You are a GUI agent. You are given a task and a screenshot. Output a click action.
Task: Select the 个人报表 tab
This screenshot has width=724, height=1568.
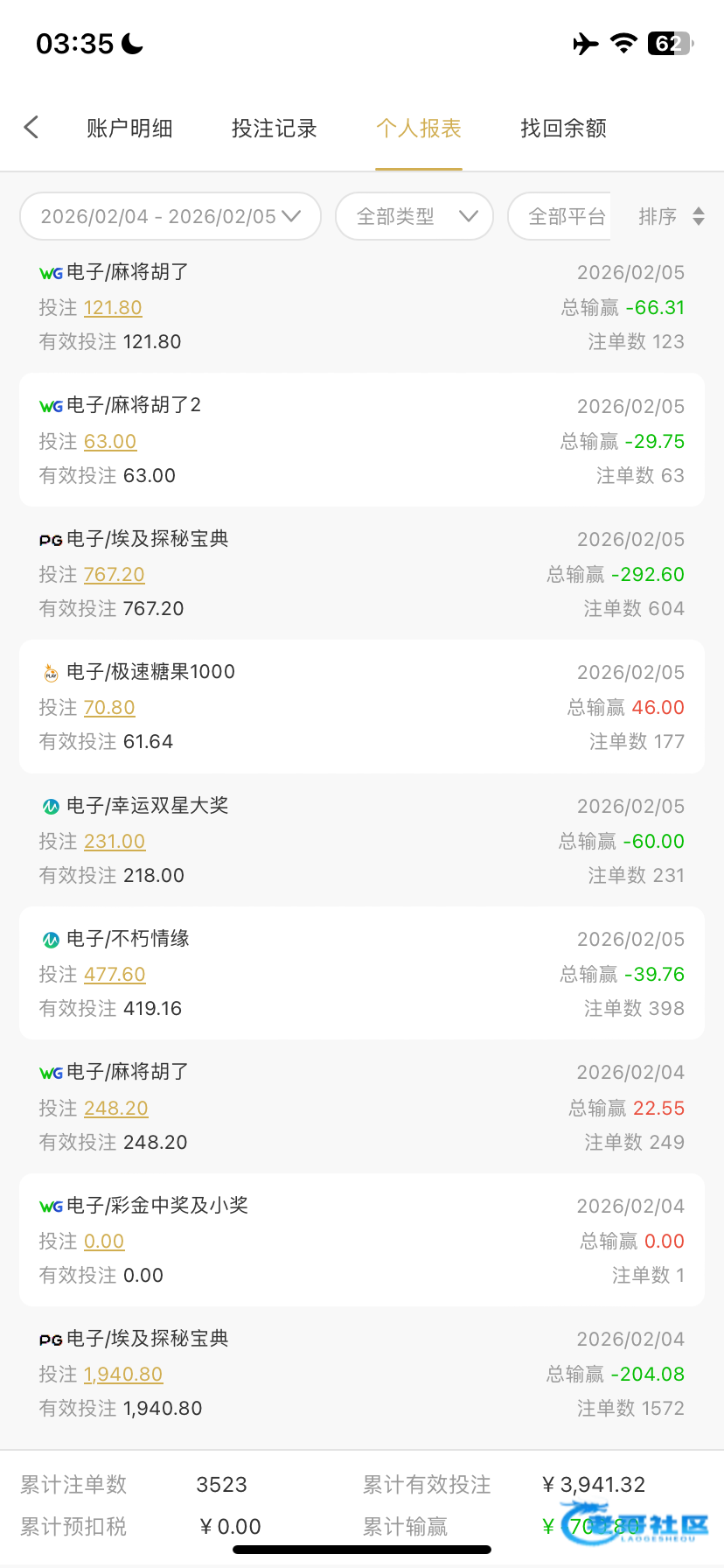point(419,129)
